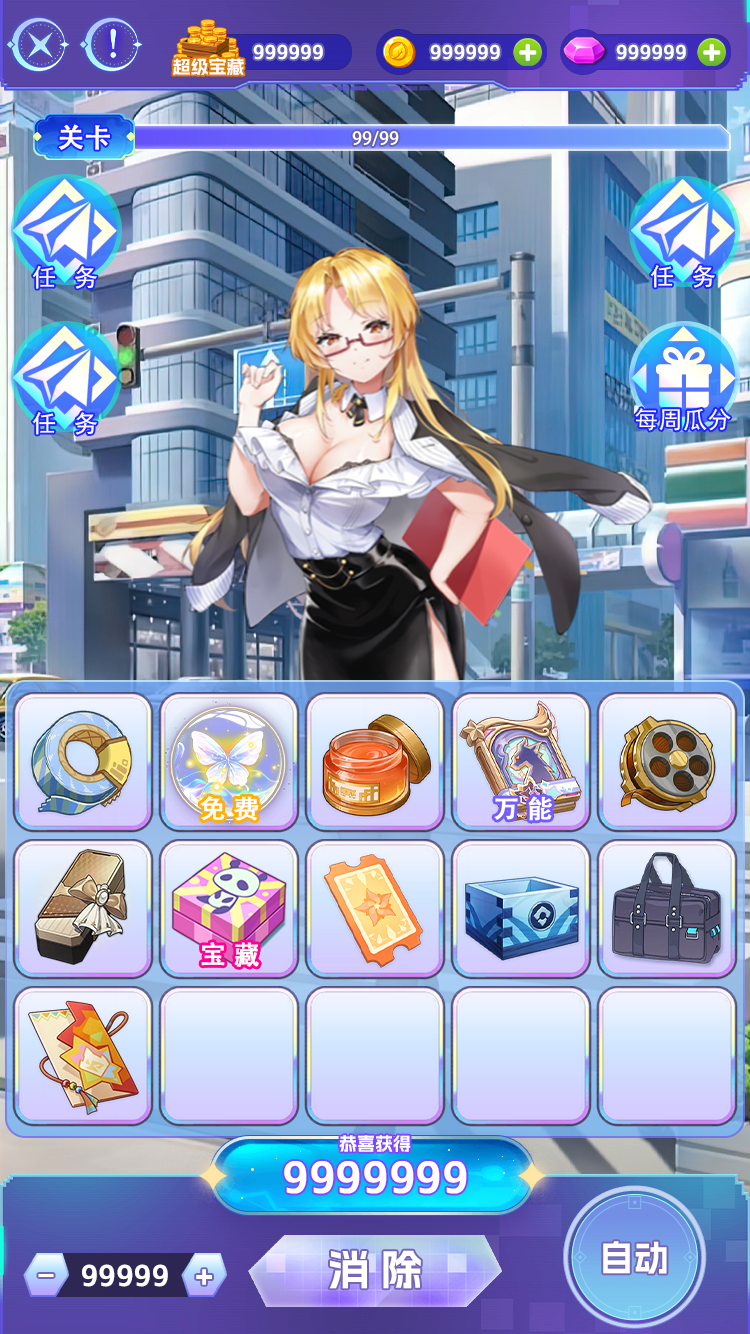Open the exclamation info icon
Screen dimensions: 750x1334
tap(112, 45)
